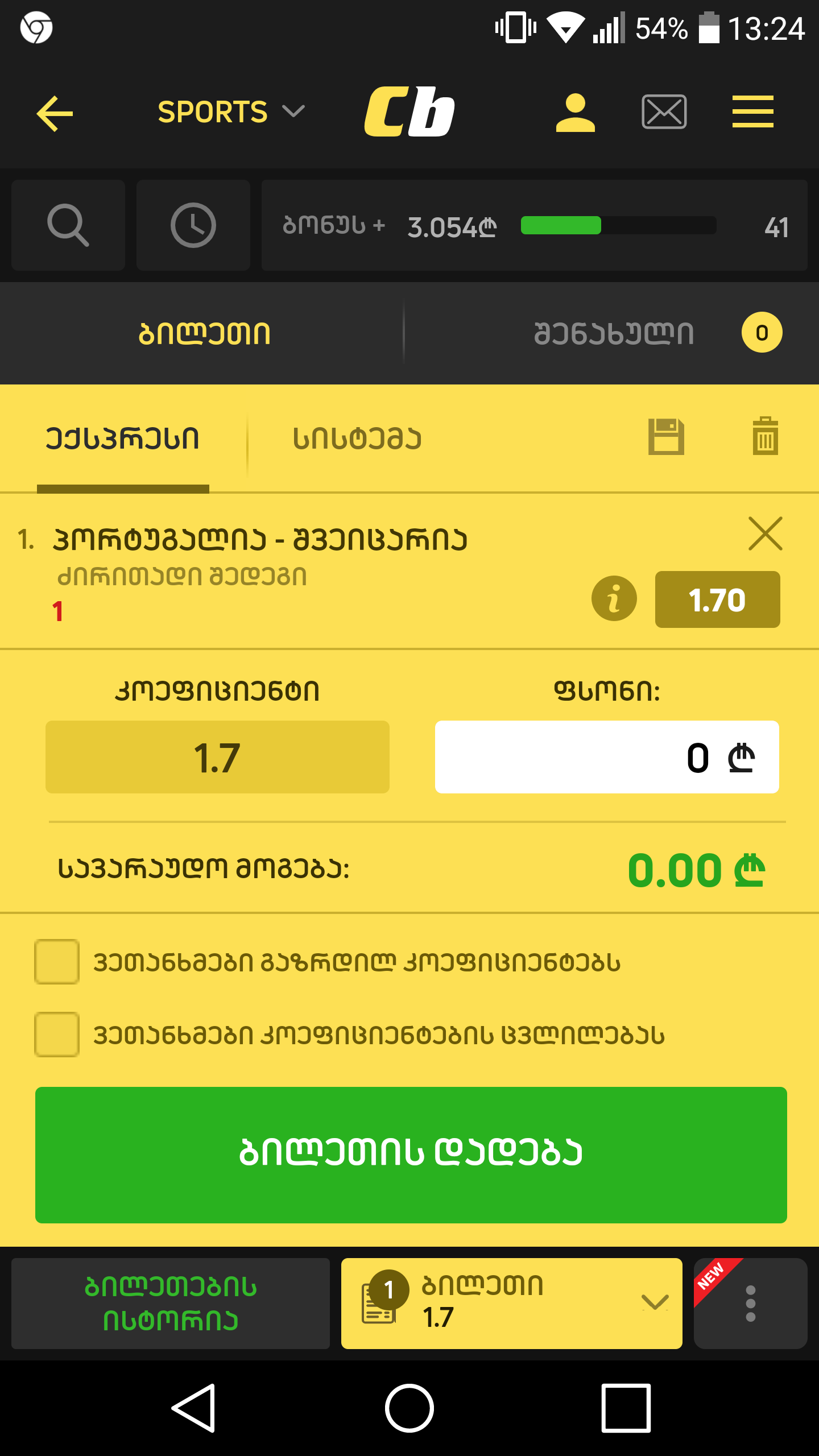This screenshot has width=819, height=1456.
Task: Expand the SPORTS dropdown
Action: click(231, 112)
